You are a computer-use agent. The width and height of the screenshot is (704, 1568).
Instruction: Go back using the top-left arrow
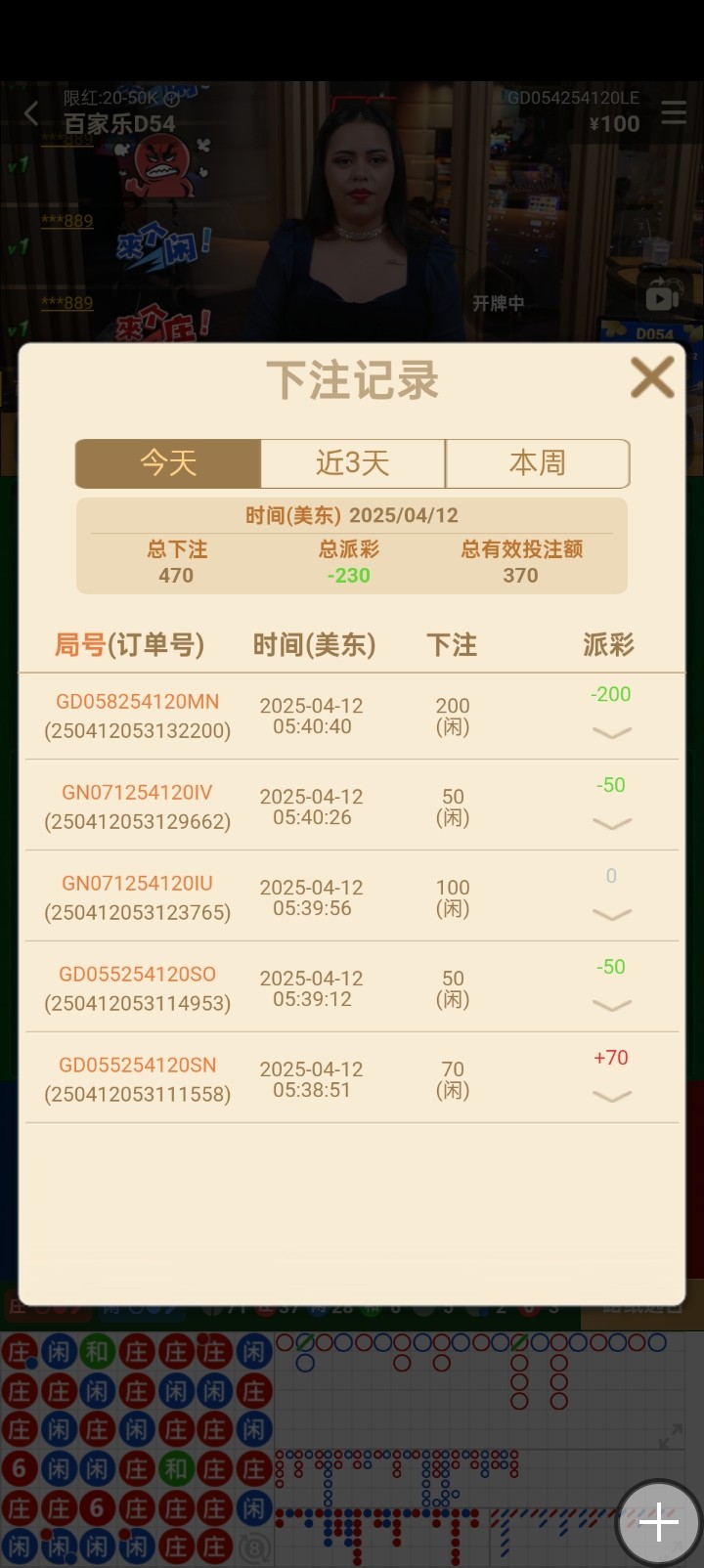point(31,113)
